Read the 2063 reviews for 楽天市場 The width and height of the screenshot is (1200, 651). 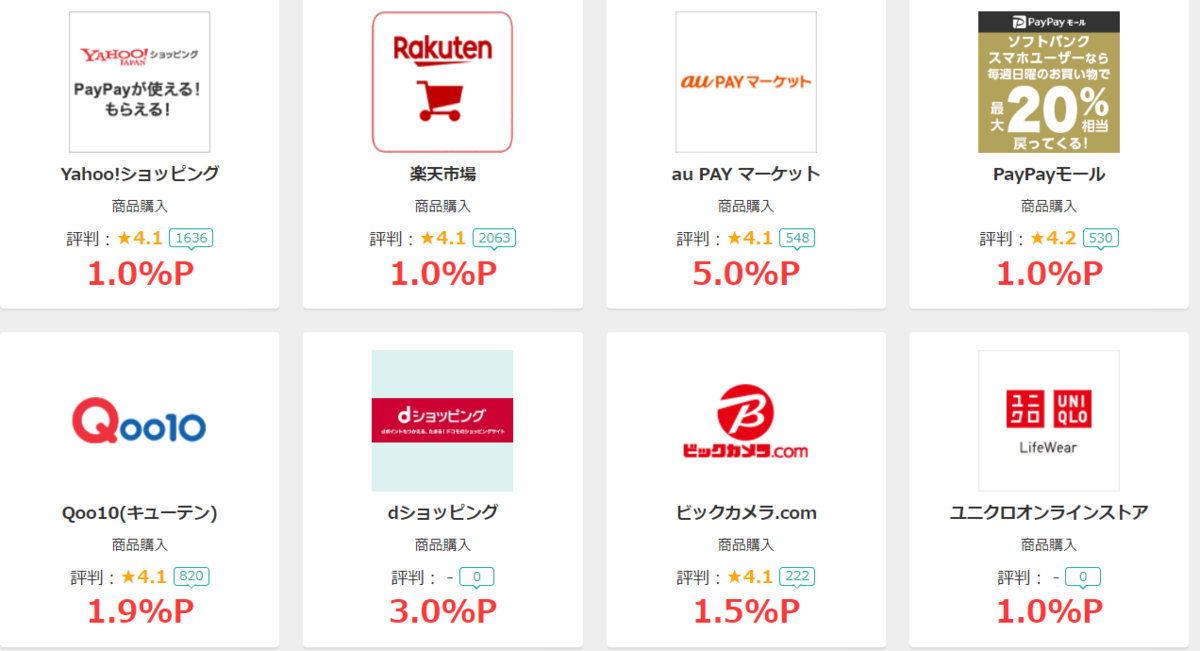(494, 238)
